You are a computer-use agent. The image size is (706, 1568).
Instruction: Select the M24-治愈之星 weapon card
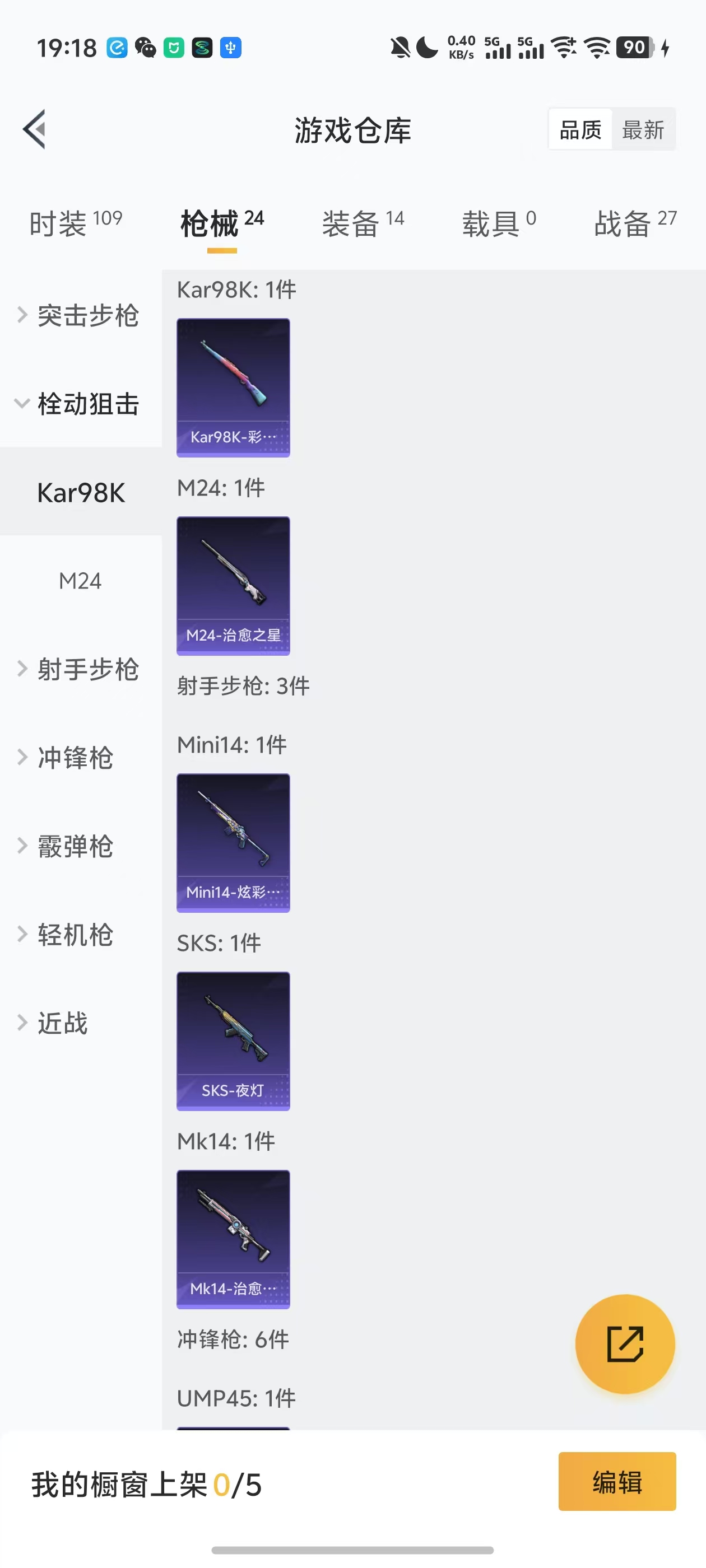pyautogui.click(x=233, y=586)
